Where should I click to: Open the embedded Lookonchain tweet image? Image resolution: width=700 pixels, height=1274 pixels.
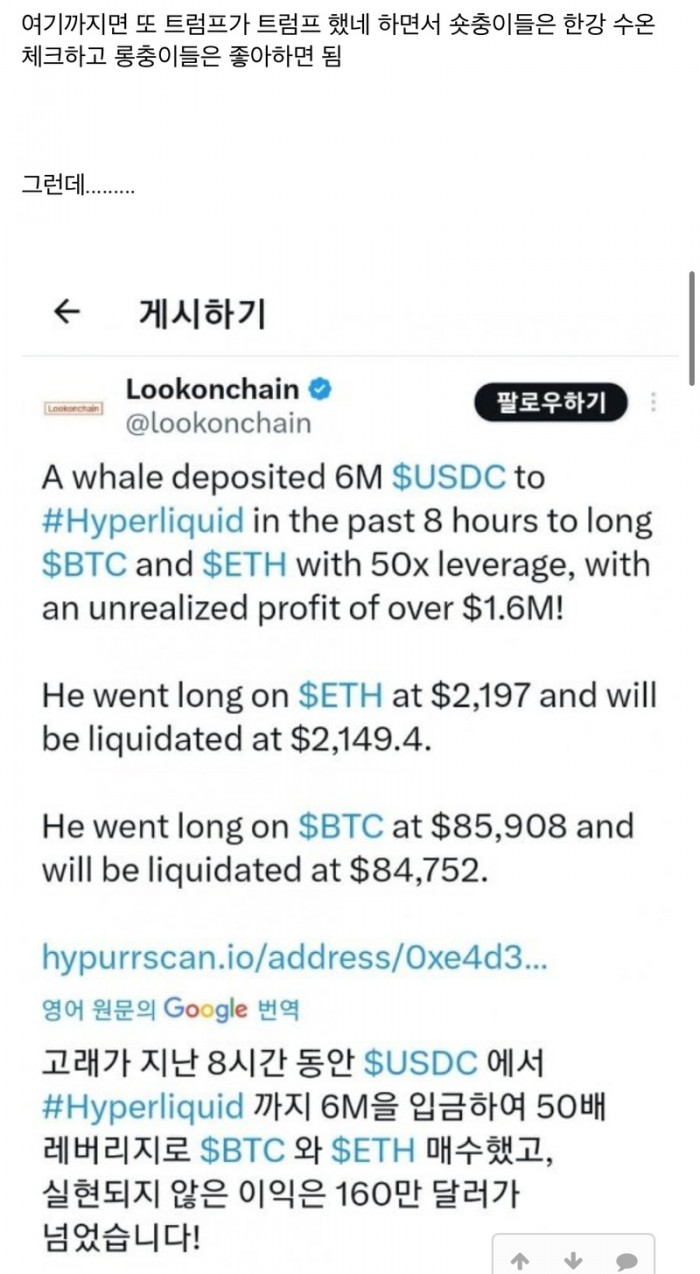click(x=350, y=760)
